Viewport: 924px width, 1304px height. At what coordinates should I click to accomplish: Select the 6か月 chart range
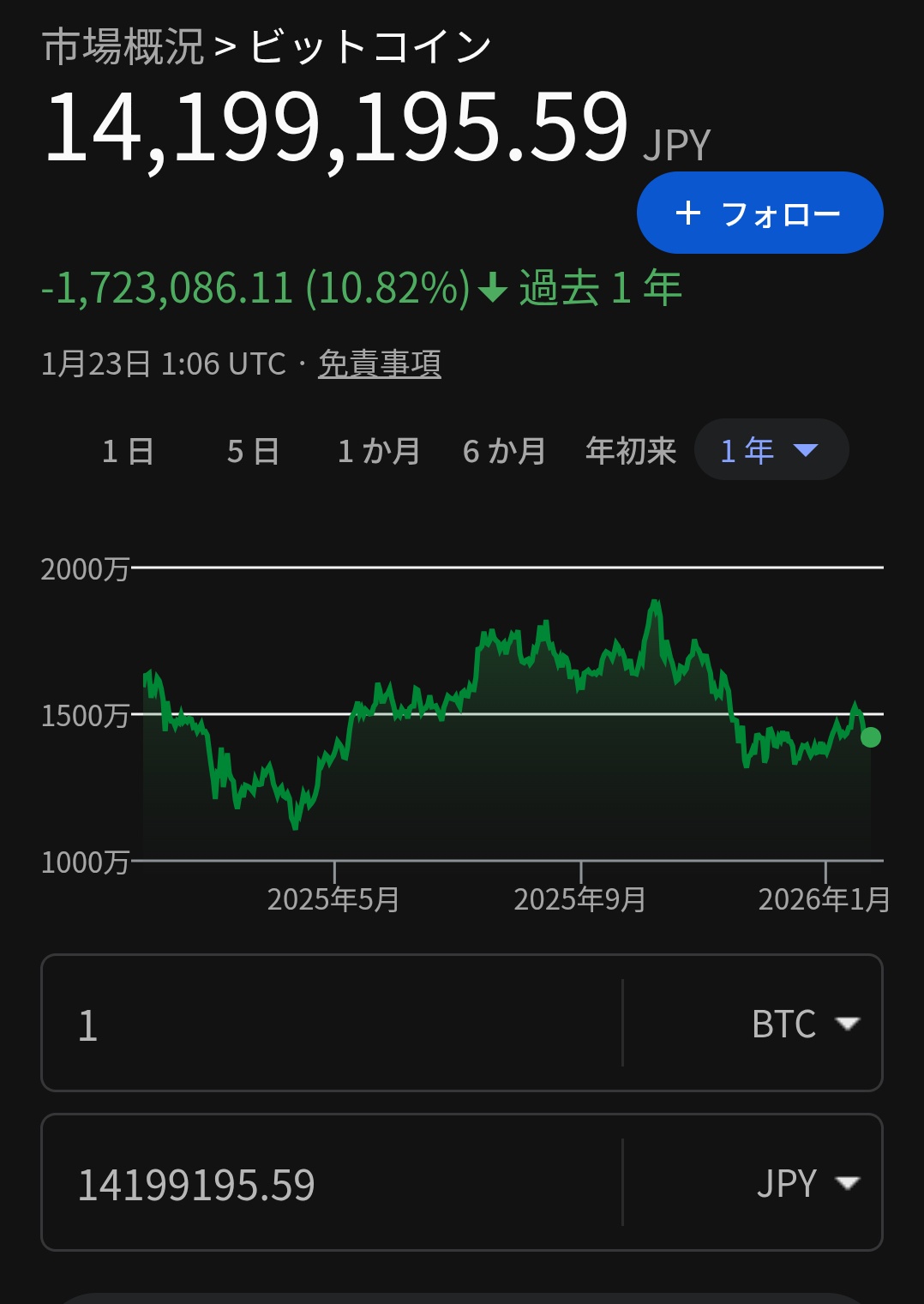point(504,449)
